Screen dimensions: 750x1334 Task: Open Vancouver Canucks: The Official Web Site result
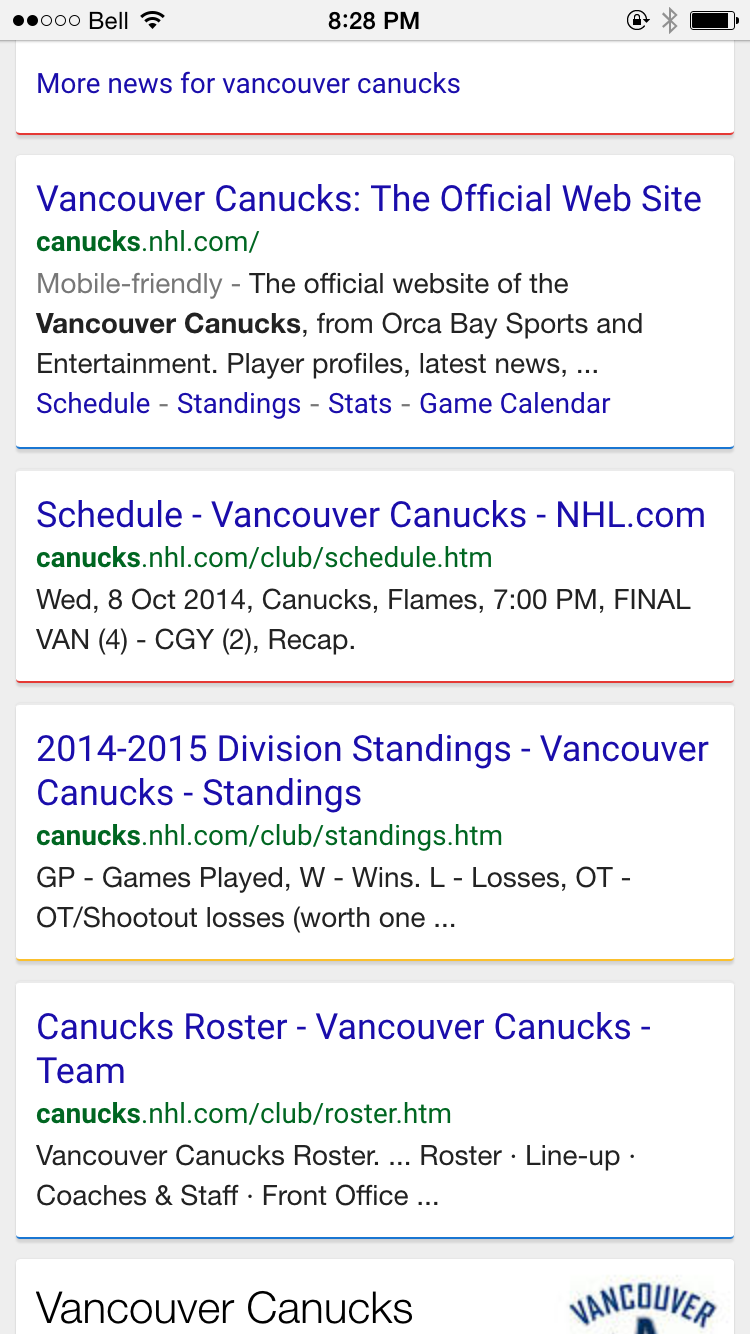tap(368, 198)
